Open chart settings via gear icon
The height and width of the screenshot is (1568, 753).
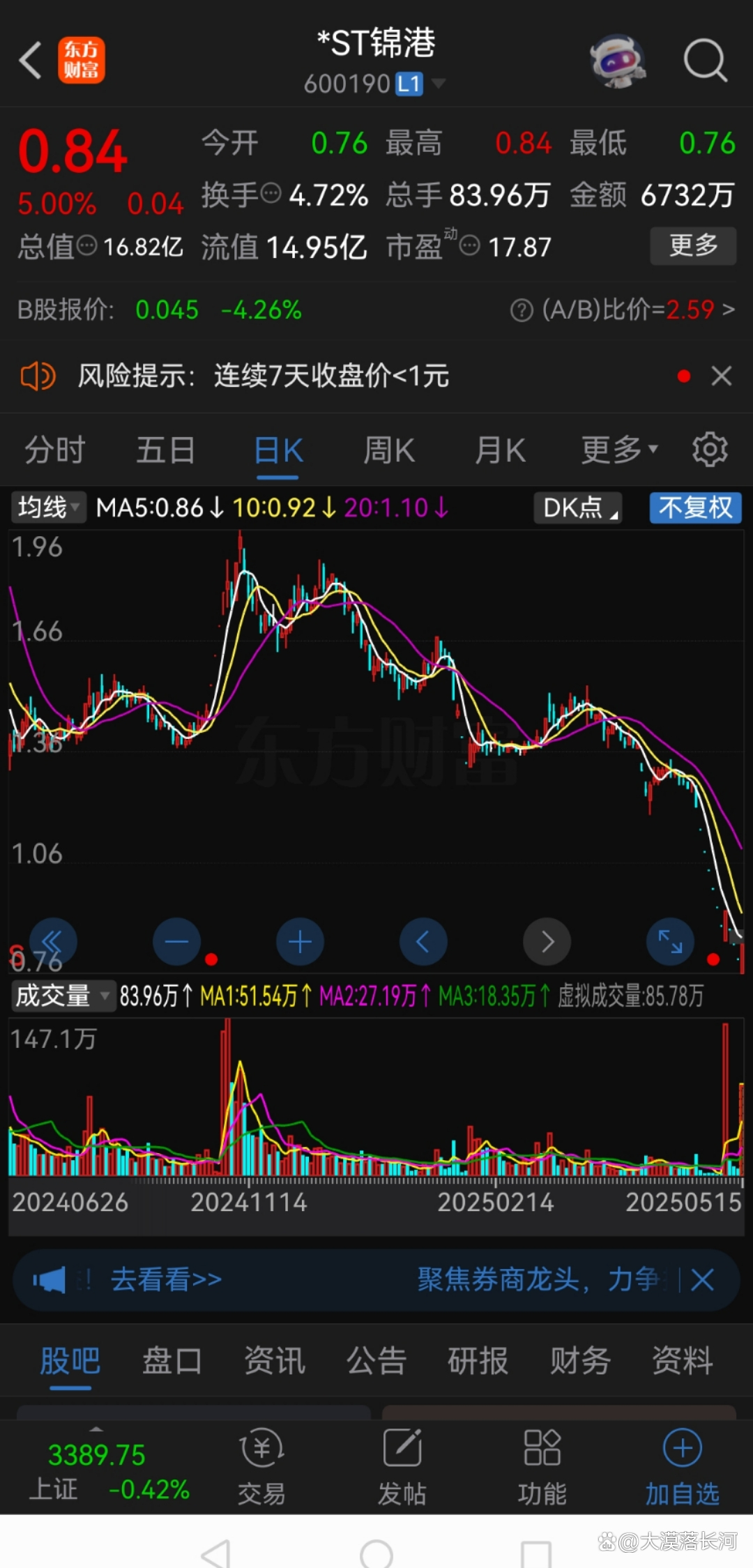(710, 449)
